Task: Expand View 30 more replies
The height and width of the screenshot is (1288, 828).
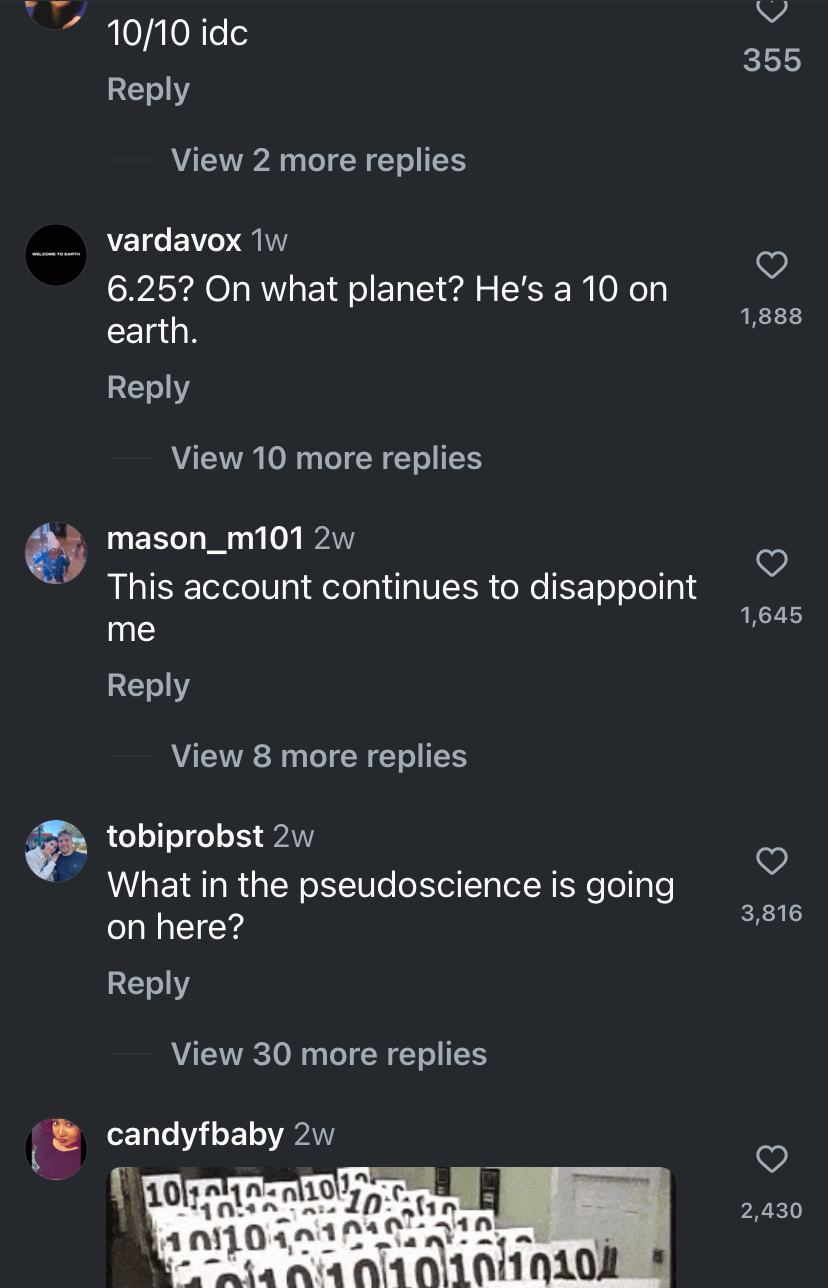Action: 328,1054
